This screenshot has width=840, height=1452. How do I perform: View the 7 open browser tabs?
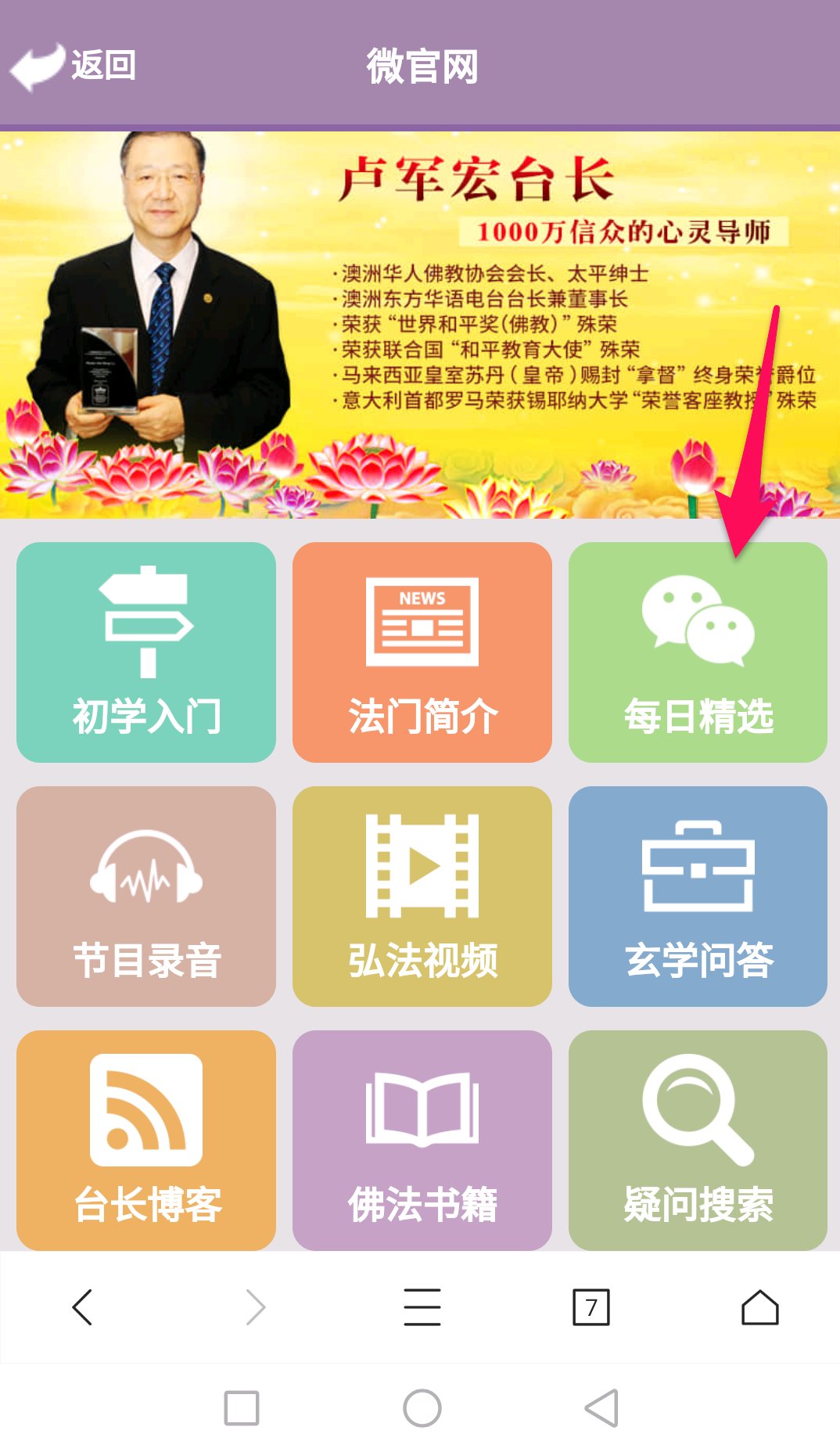tap(591, 1307)
